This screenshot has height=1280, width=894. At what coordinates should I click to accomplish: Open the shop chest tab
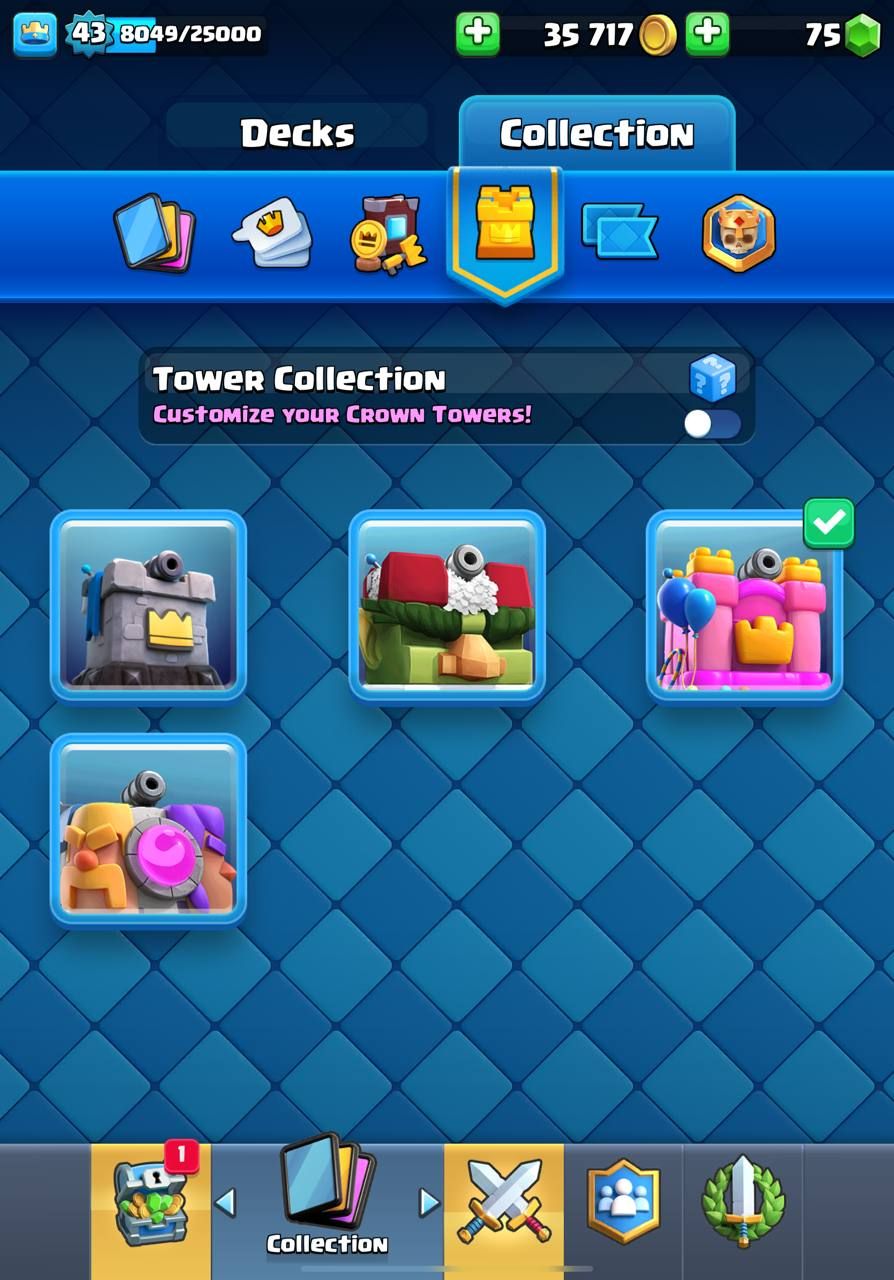click(x=151, y=1204)
